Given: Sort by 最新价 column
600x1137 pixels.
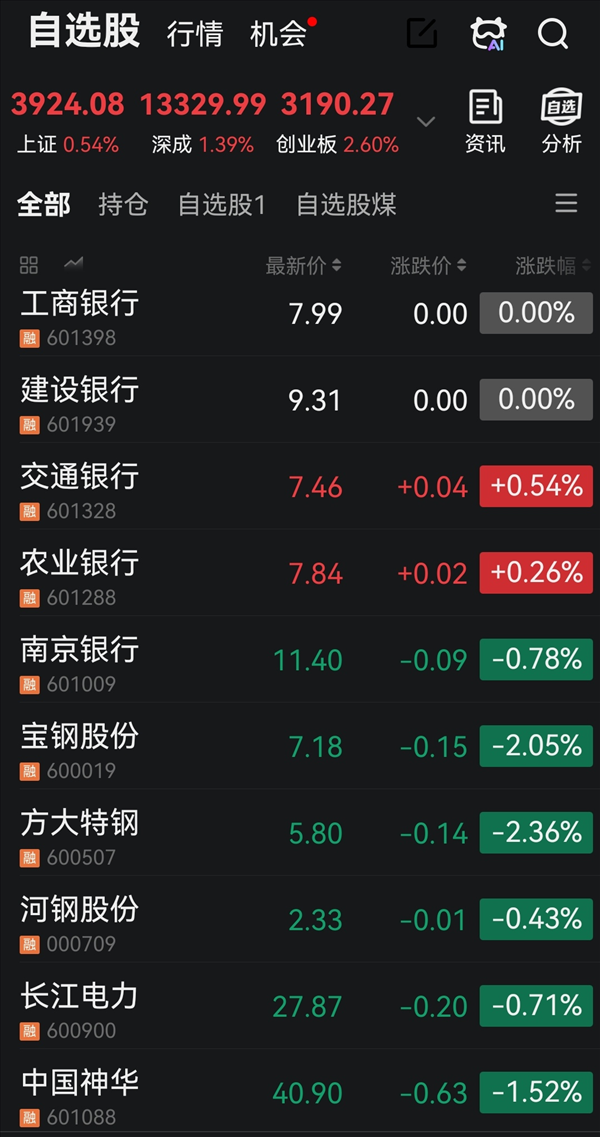Looking at the screenshot, I should (303, 266).
